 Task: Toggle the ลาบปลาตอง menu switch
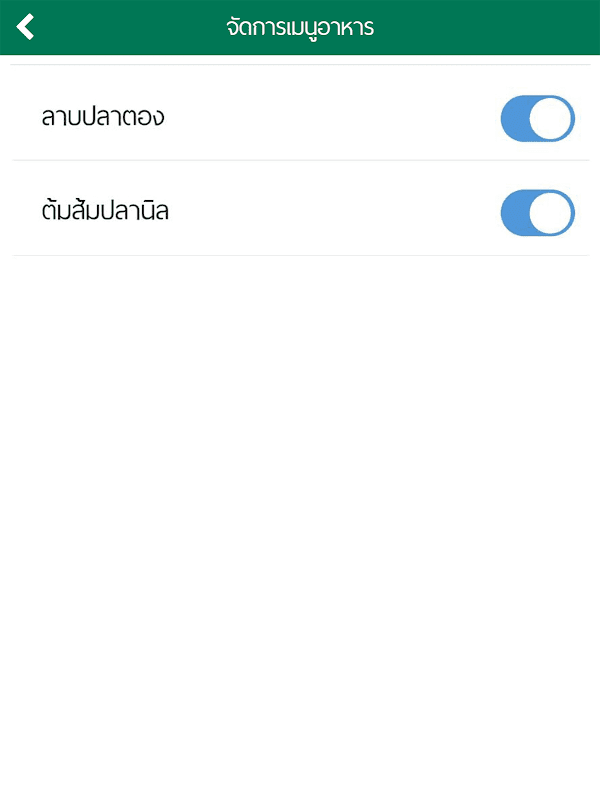pos(537,118)
